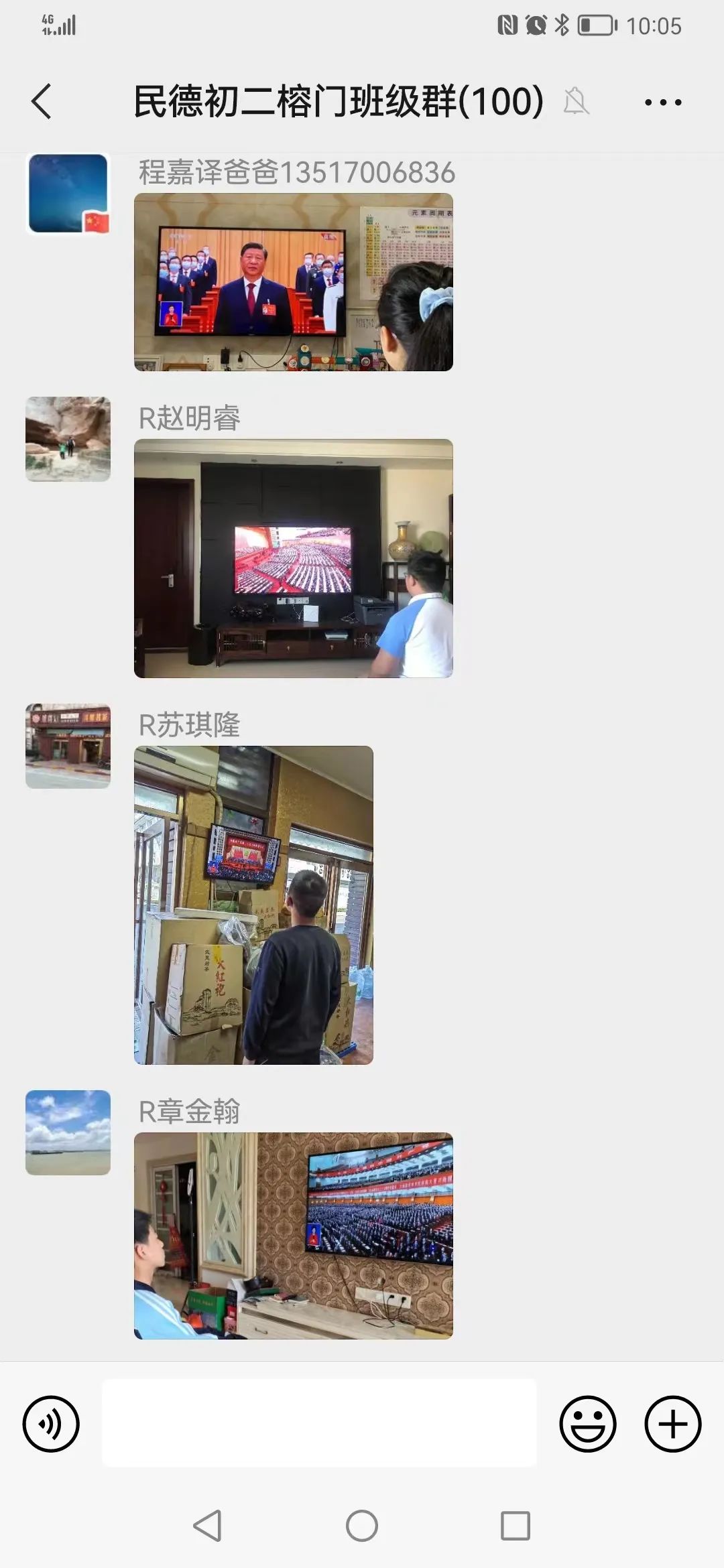View R苏琪隆's profile via avatar

click(x=68, y=746)
